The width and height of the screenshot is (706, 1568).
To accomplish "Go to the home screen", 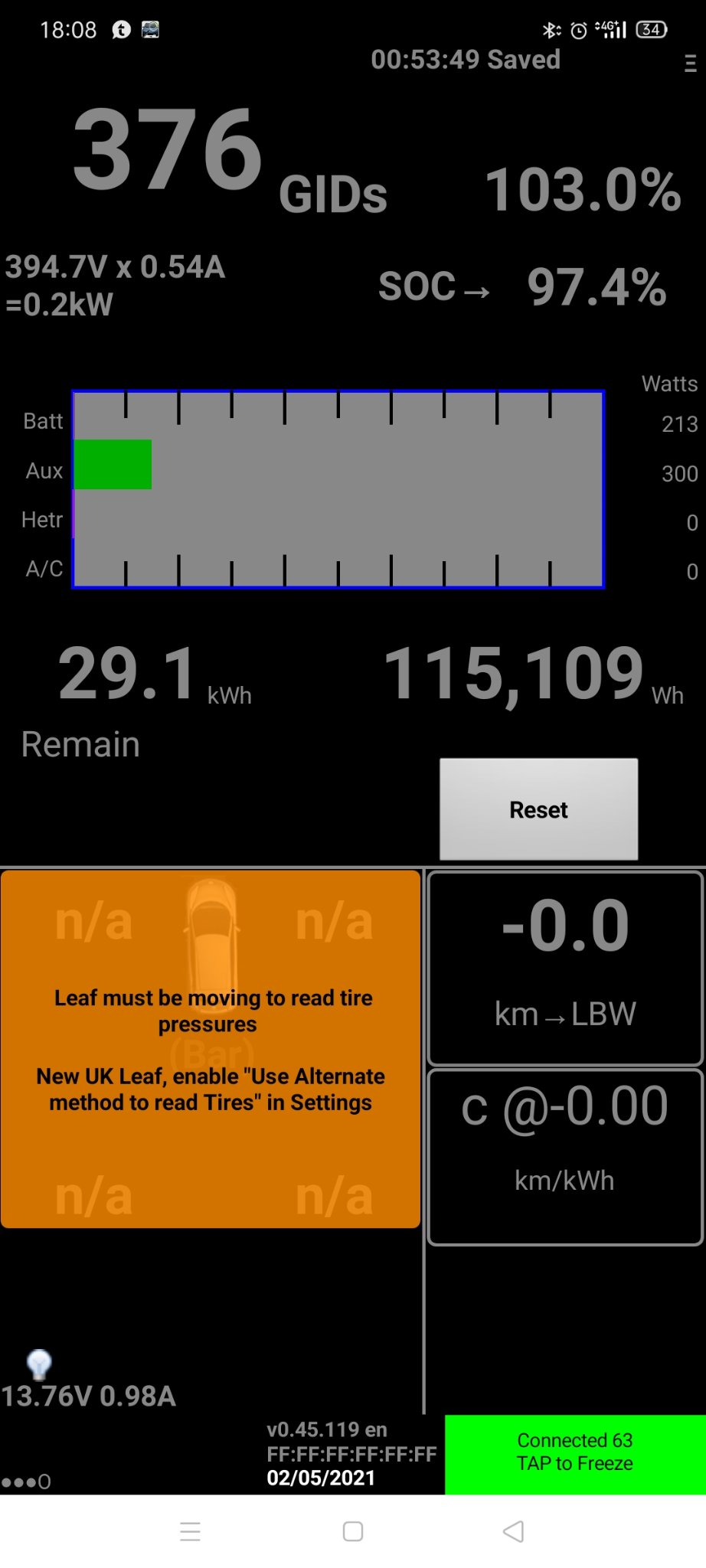I will 353,1531.
